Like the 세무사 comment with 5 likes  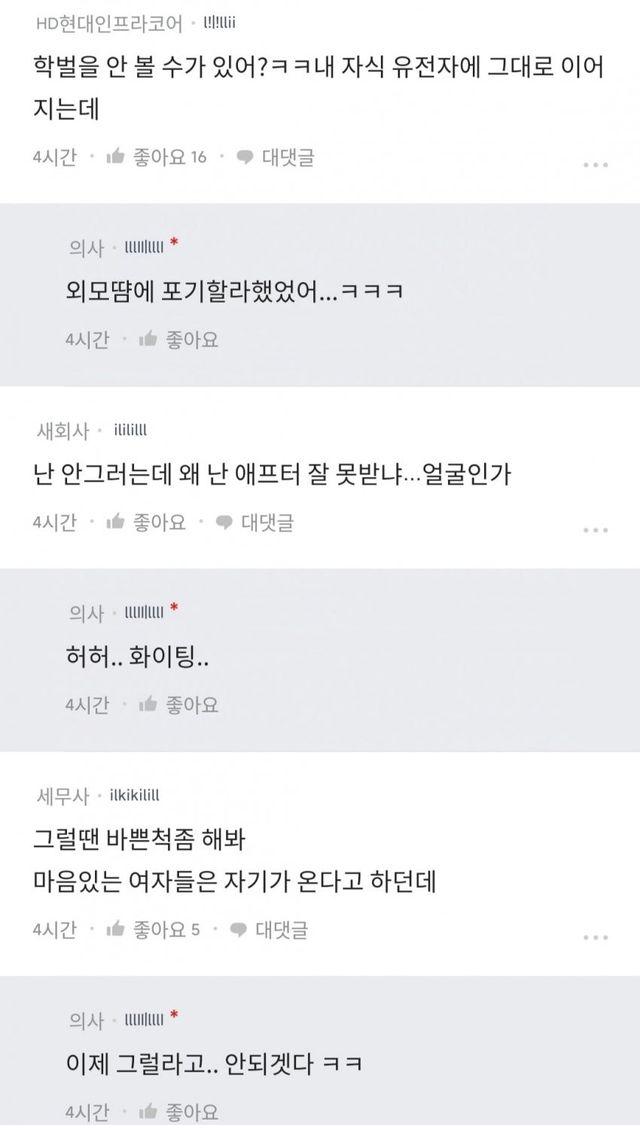153,930
